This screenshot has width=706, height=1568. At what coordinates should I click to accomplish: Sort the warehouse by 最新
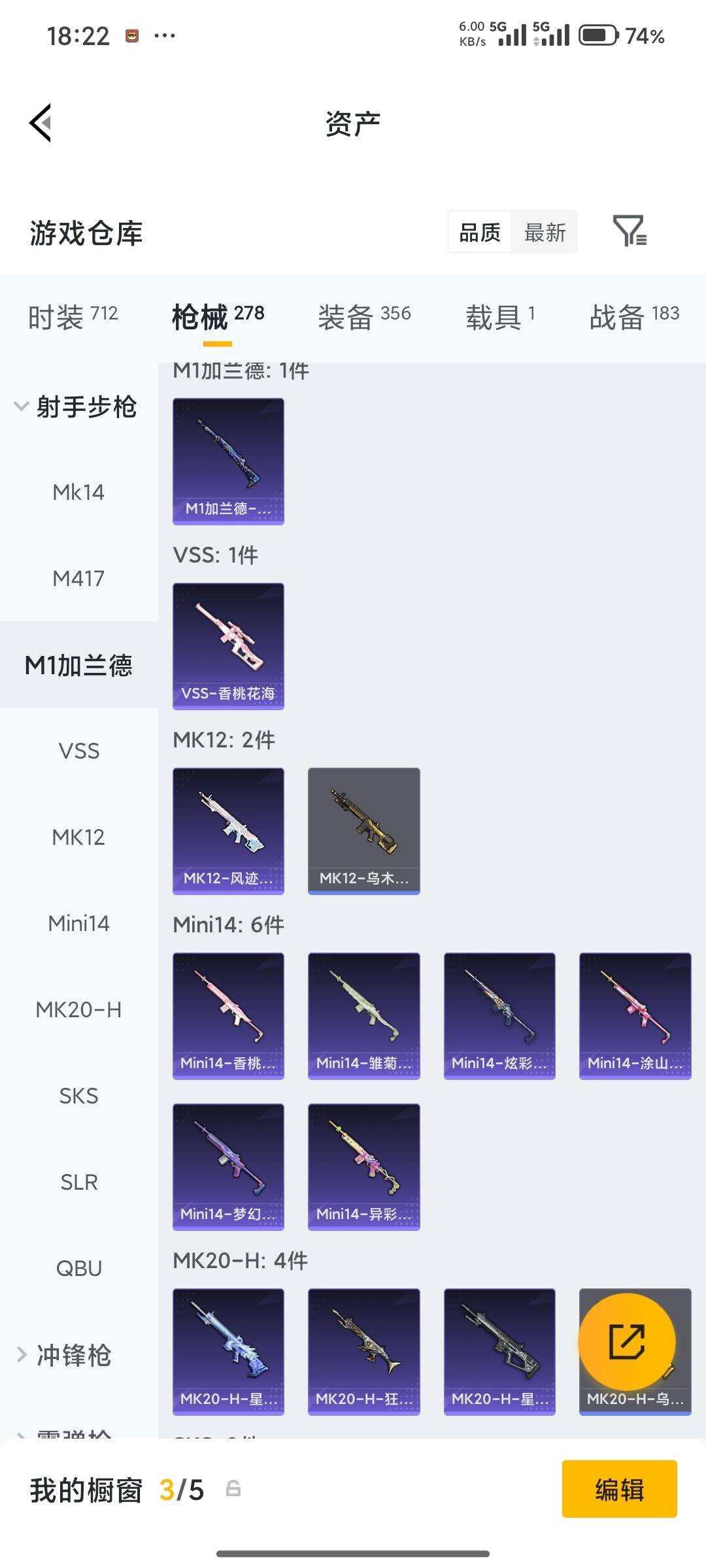(545, 233)
